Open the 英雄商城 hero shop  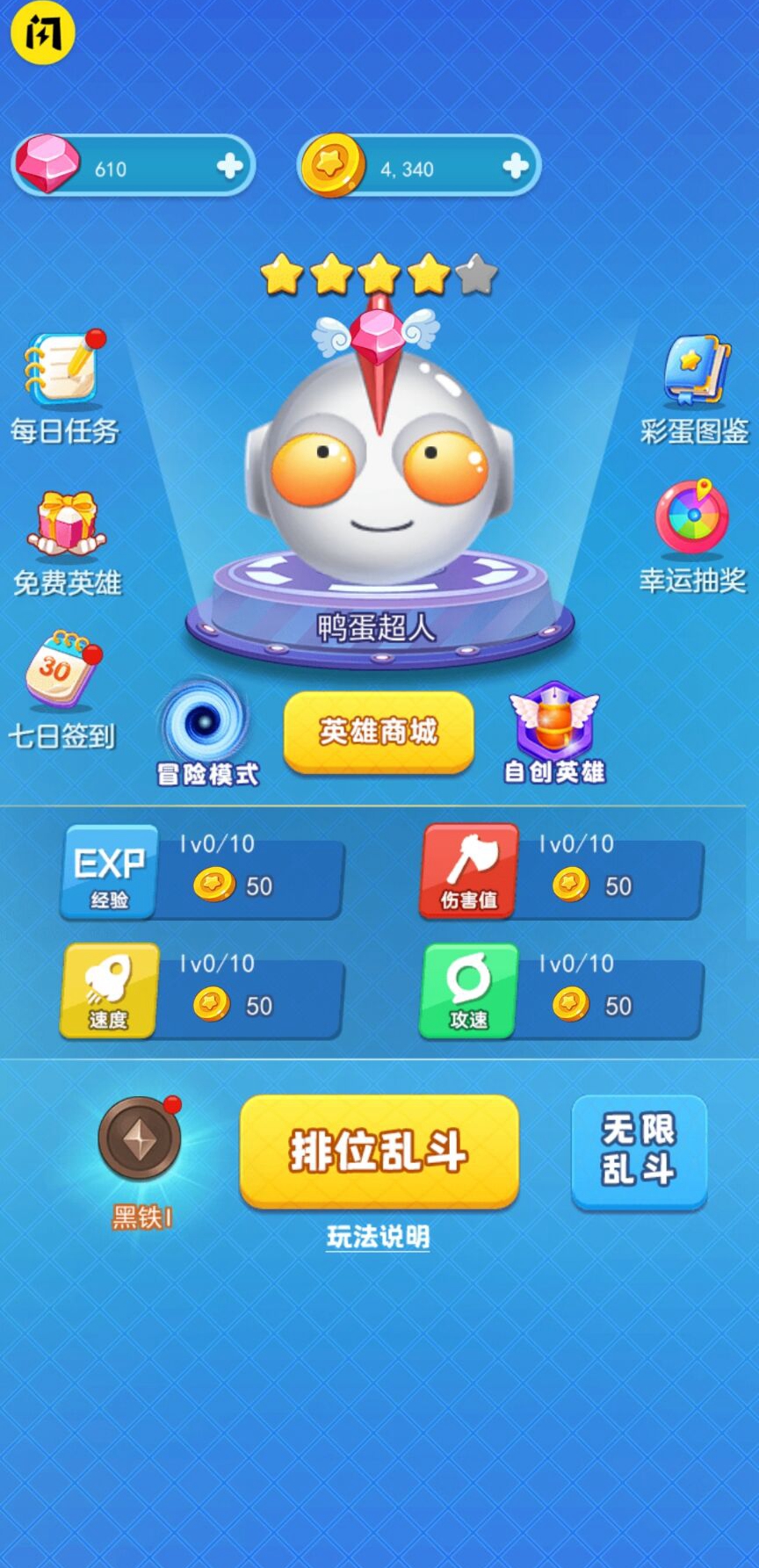click(378, 733)
